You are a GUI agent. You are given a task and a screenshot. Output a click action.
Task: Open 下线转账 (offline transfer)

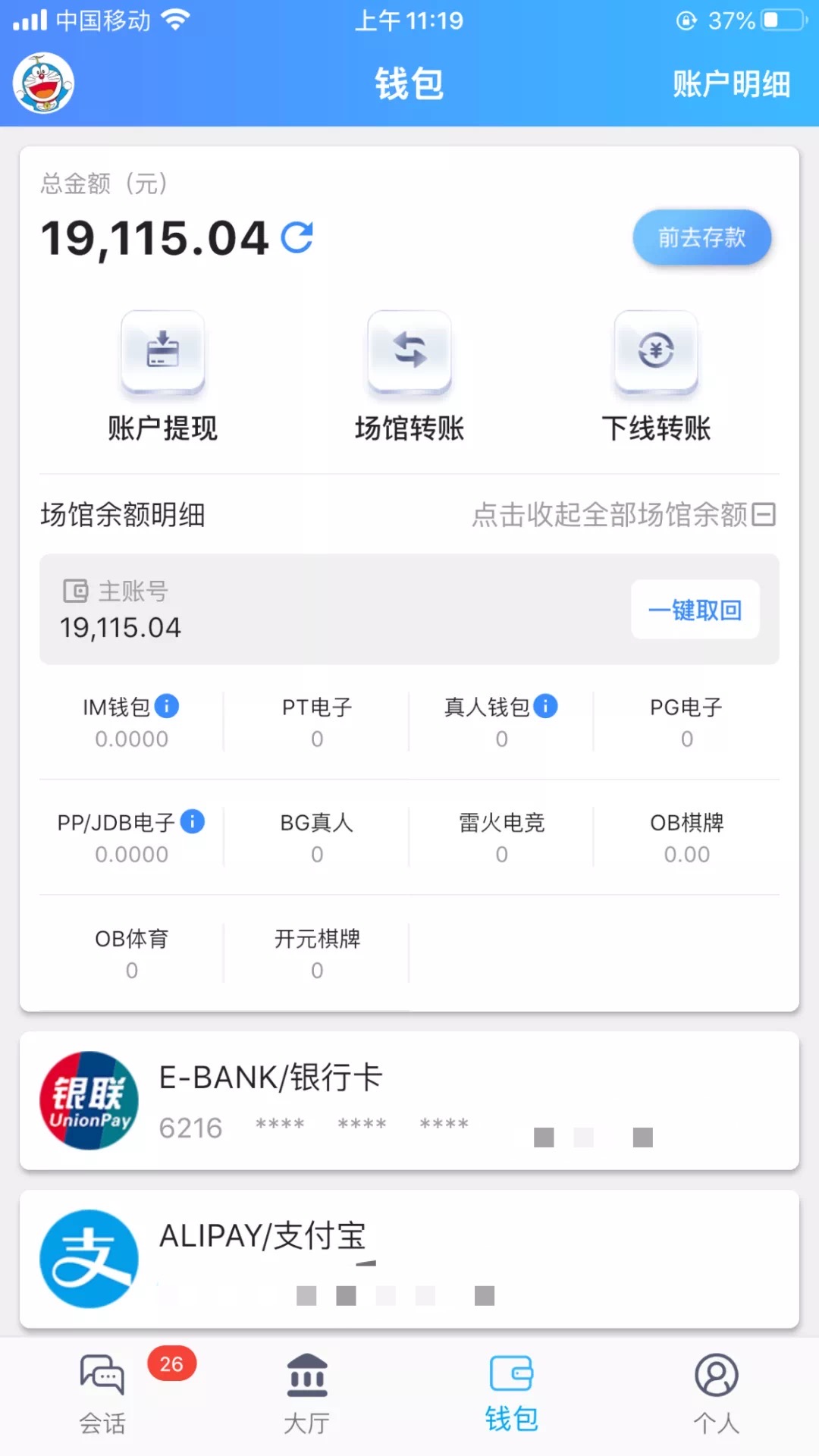[655, 353]
